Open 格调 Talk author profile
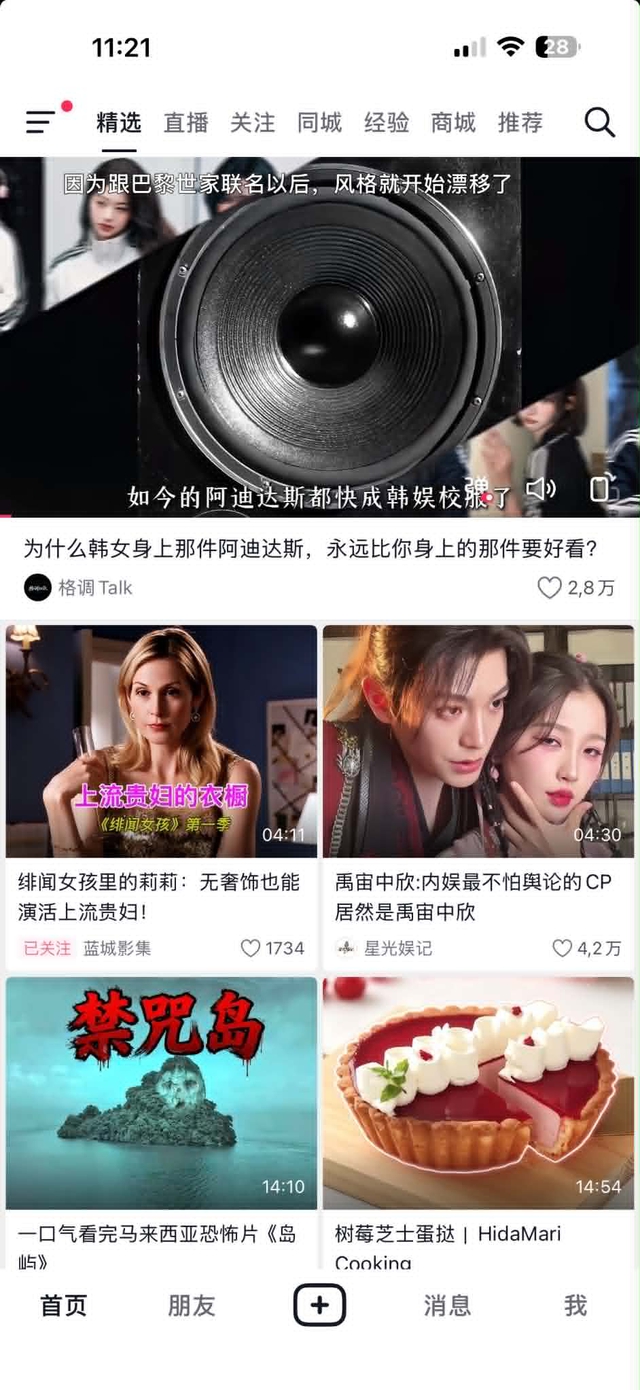Viewport: 640px width, 1390px height. (x=78, y=588)
